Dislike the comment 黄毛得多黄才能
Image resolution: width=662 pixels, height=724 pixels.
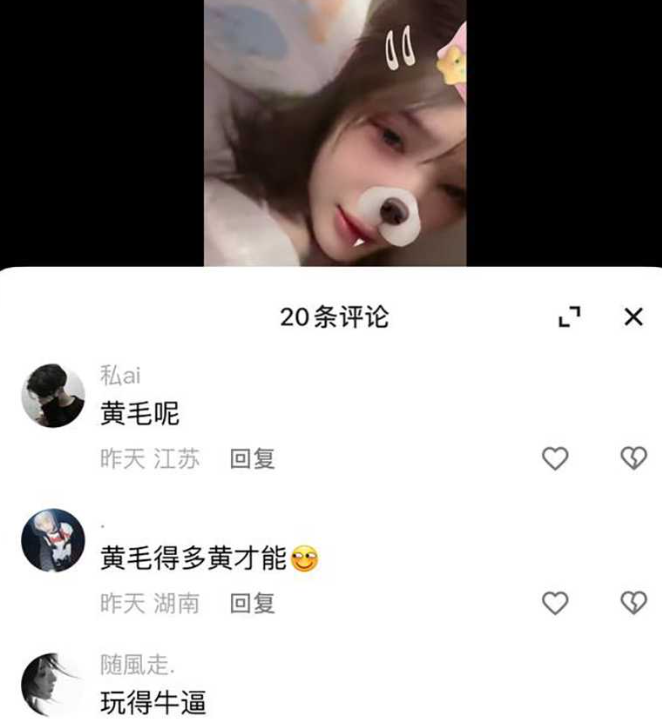[x=633, y=603]
